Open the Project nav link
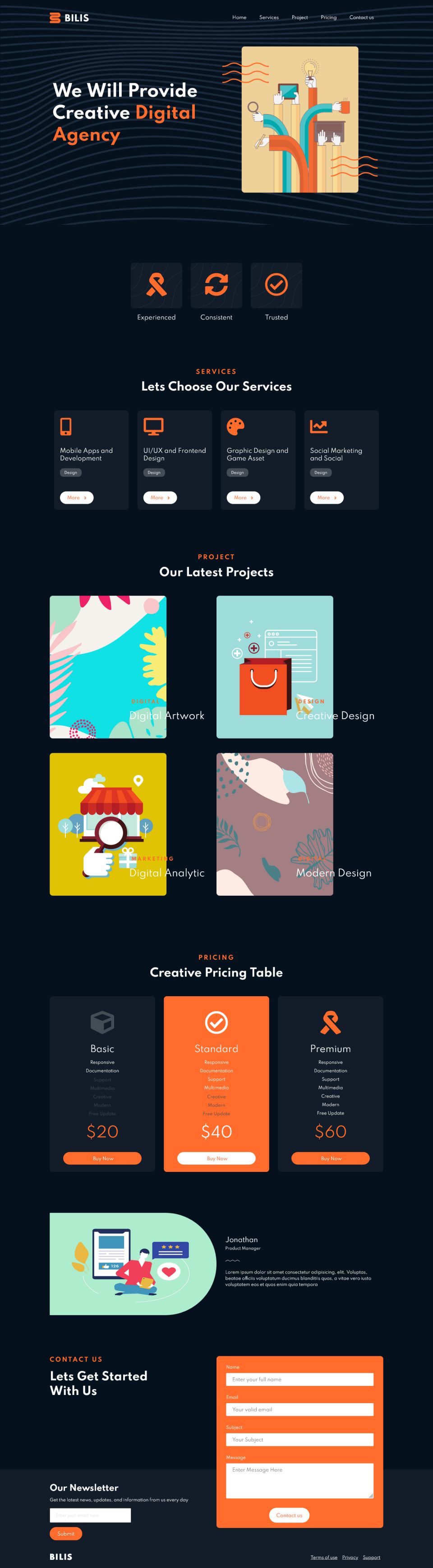This screenshot has height=1568, width=433. pyautogui.click(x=299, y=18)
